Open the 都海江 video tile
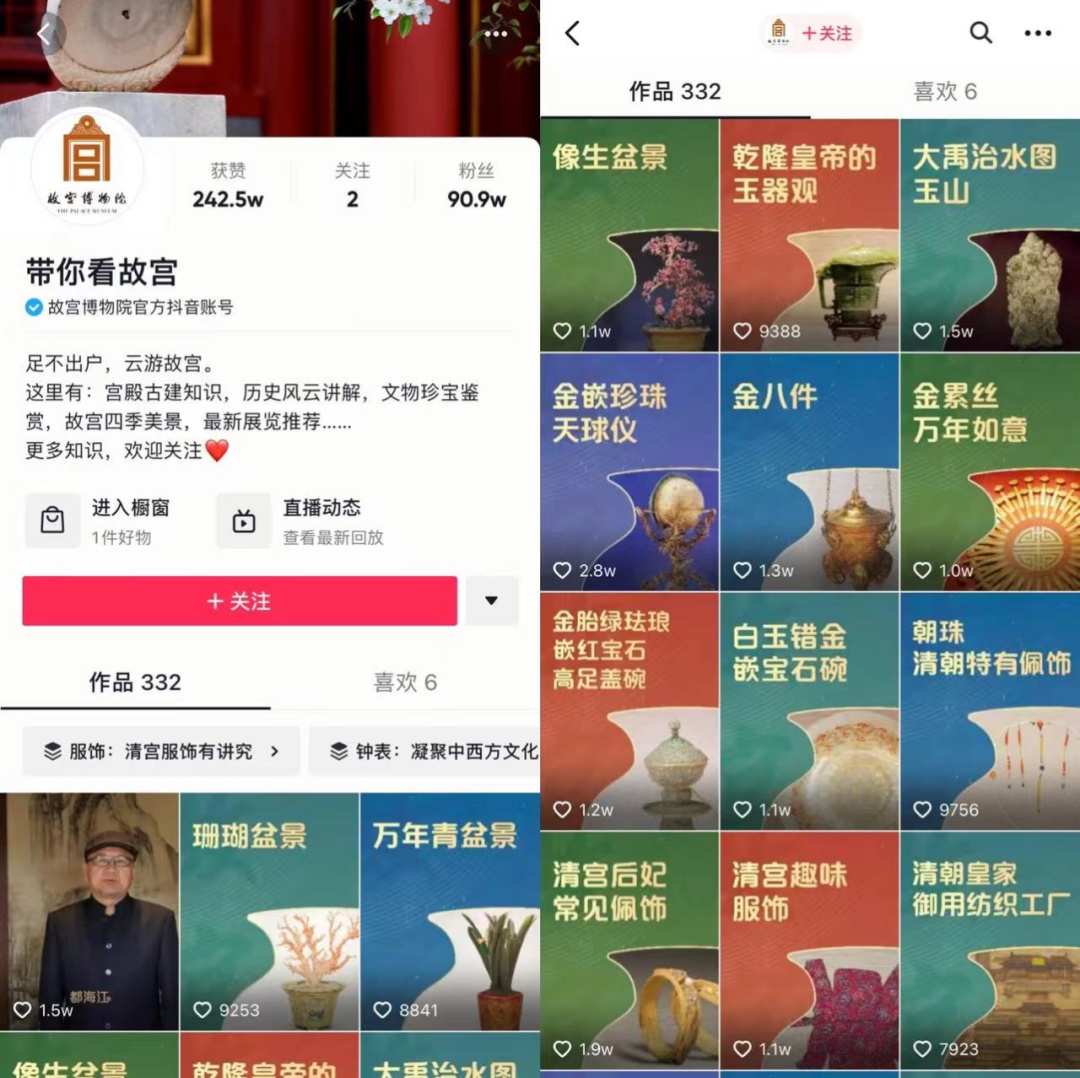This screenshot has width=1080, height=1078. click(90, 910)
